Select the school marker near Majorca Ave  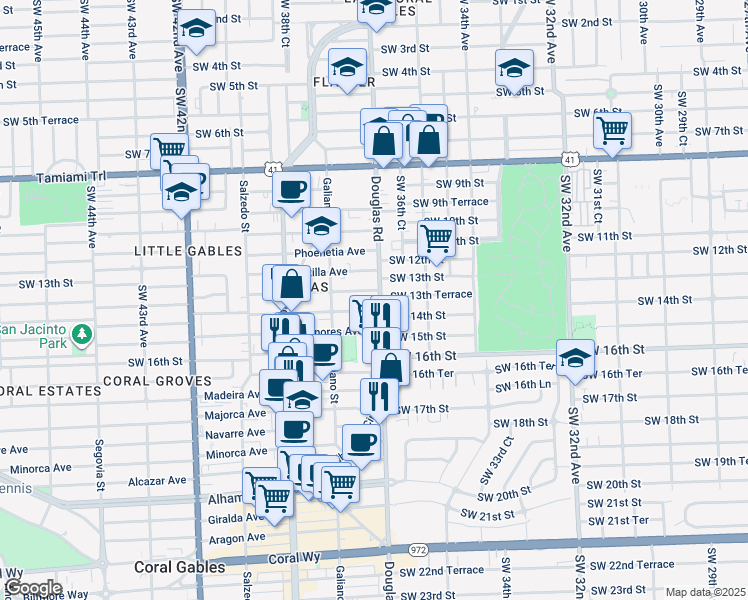(302, 399)
